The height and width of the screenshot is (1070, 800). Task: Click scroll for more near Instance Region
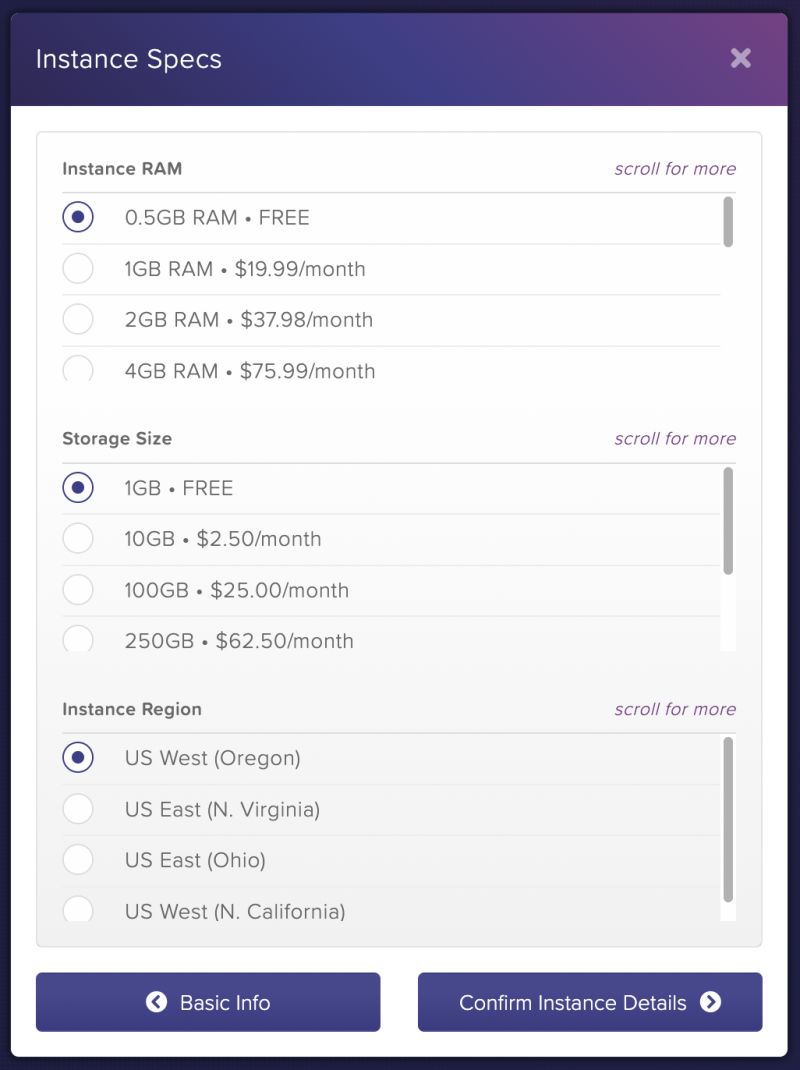tap(675, 709)
